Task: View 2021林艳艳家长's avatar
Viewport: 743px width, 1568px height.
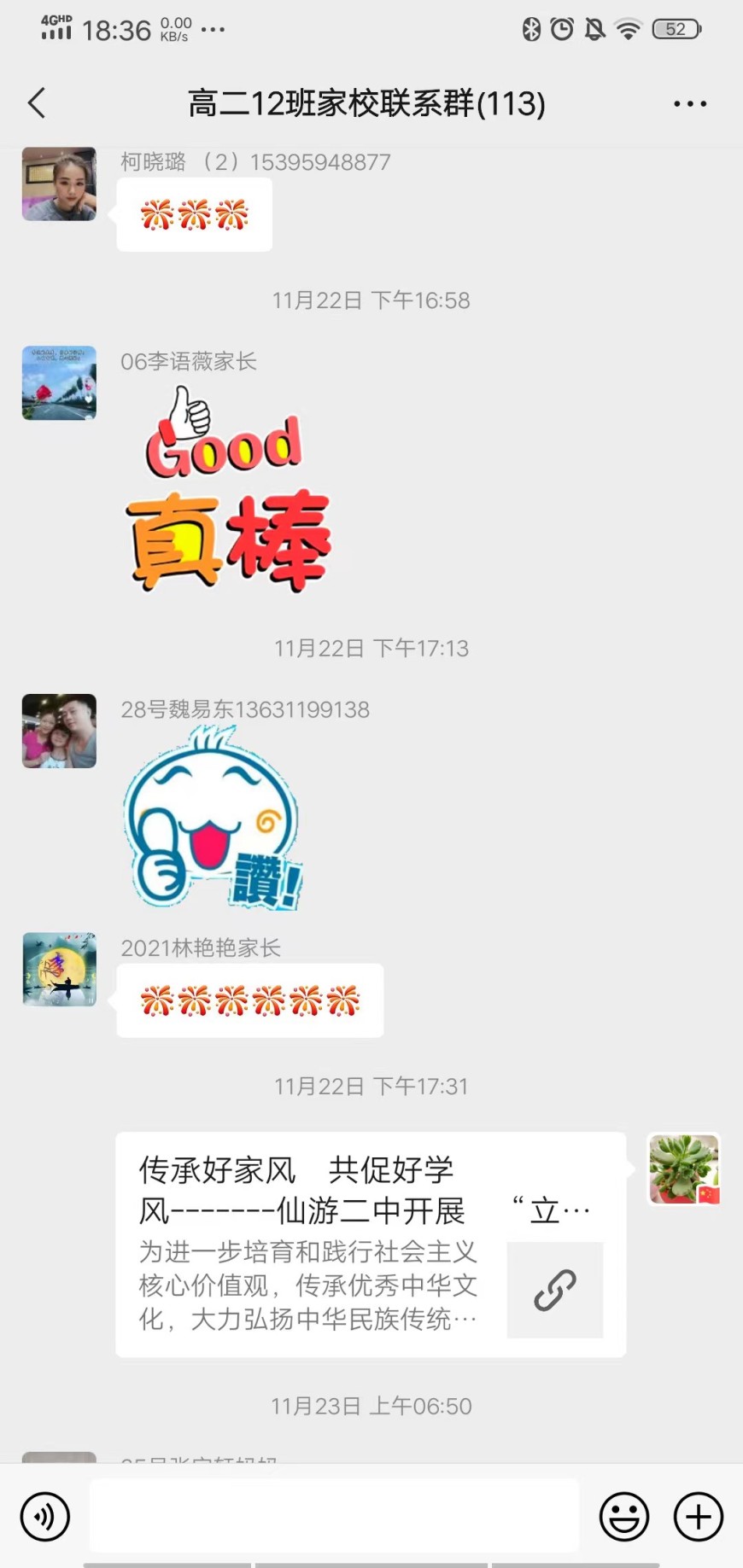Action: point(59,970)
